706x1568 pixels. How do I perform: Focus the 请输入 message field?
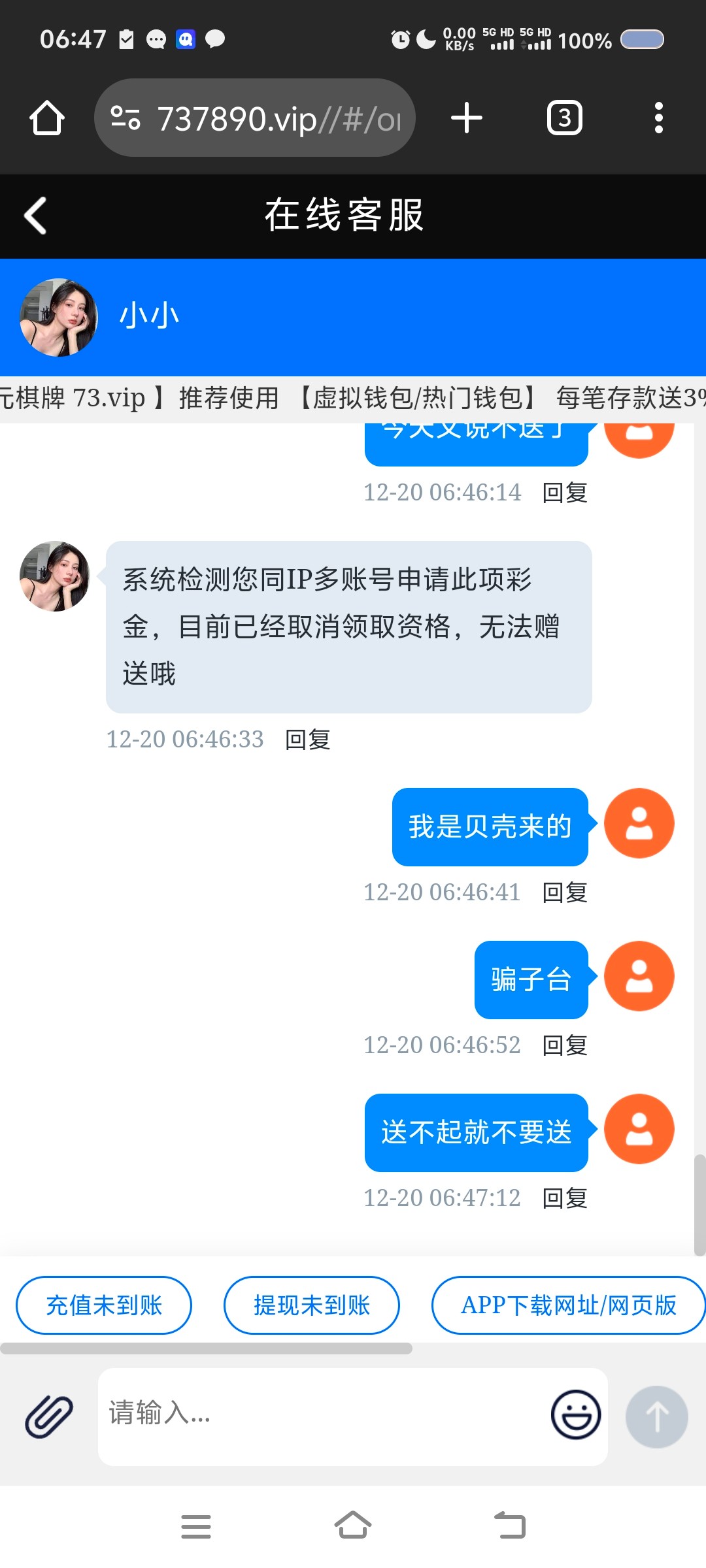[320, 1414]
